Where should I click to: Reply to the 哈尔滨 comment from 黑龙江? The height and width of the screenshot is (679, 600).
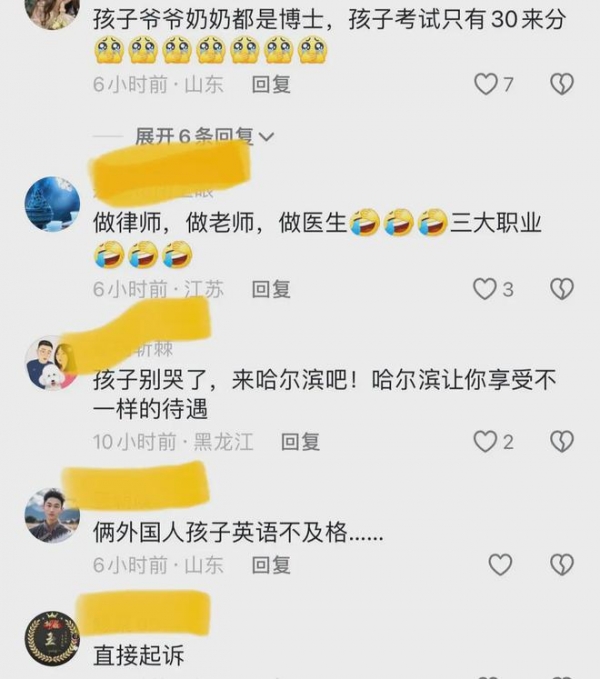300,441
